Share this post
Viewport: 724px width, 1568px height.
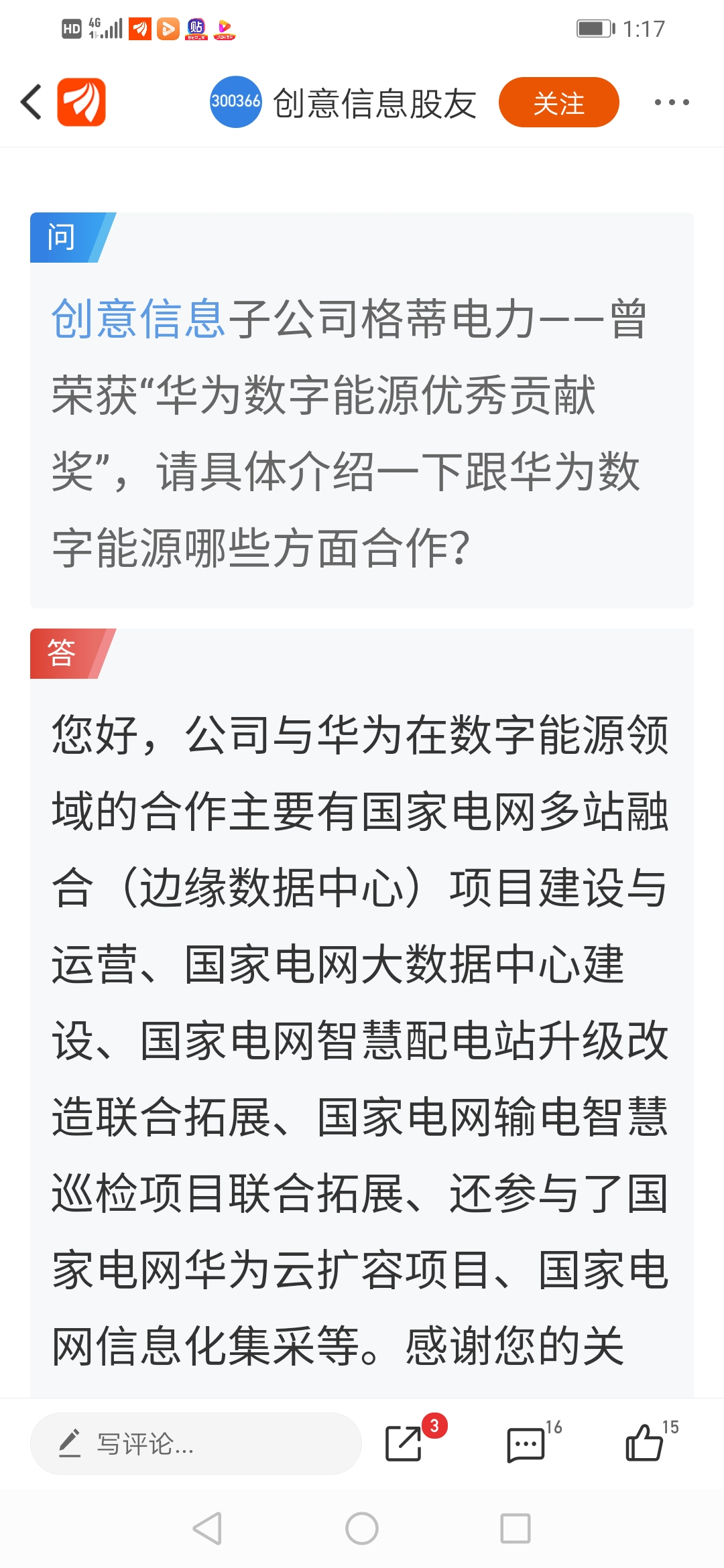coord(404,1443)
